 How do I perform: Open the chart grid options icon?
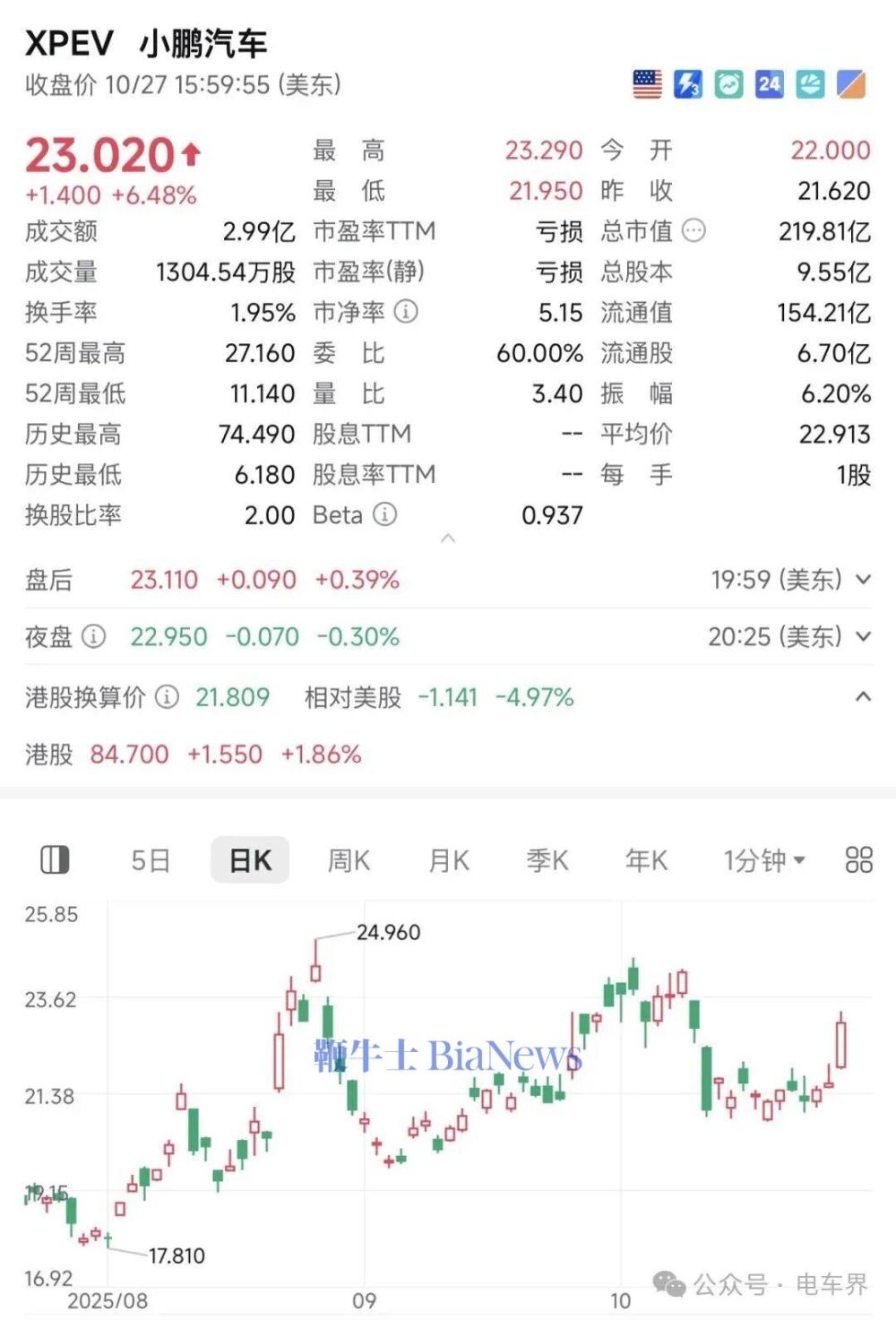point(858,860)
